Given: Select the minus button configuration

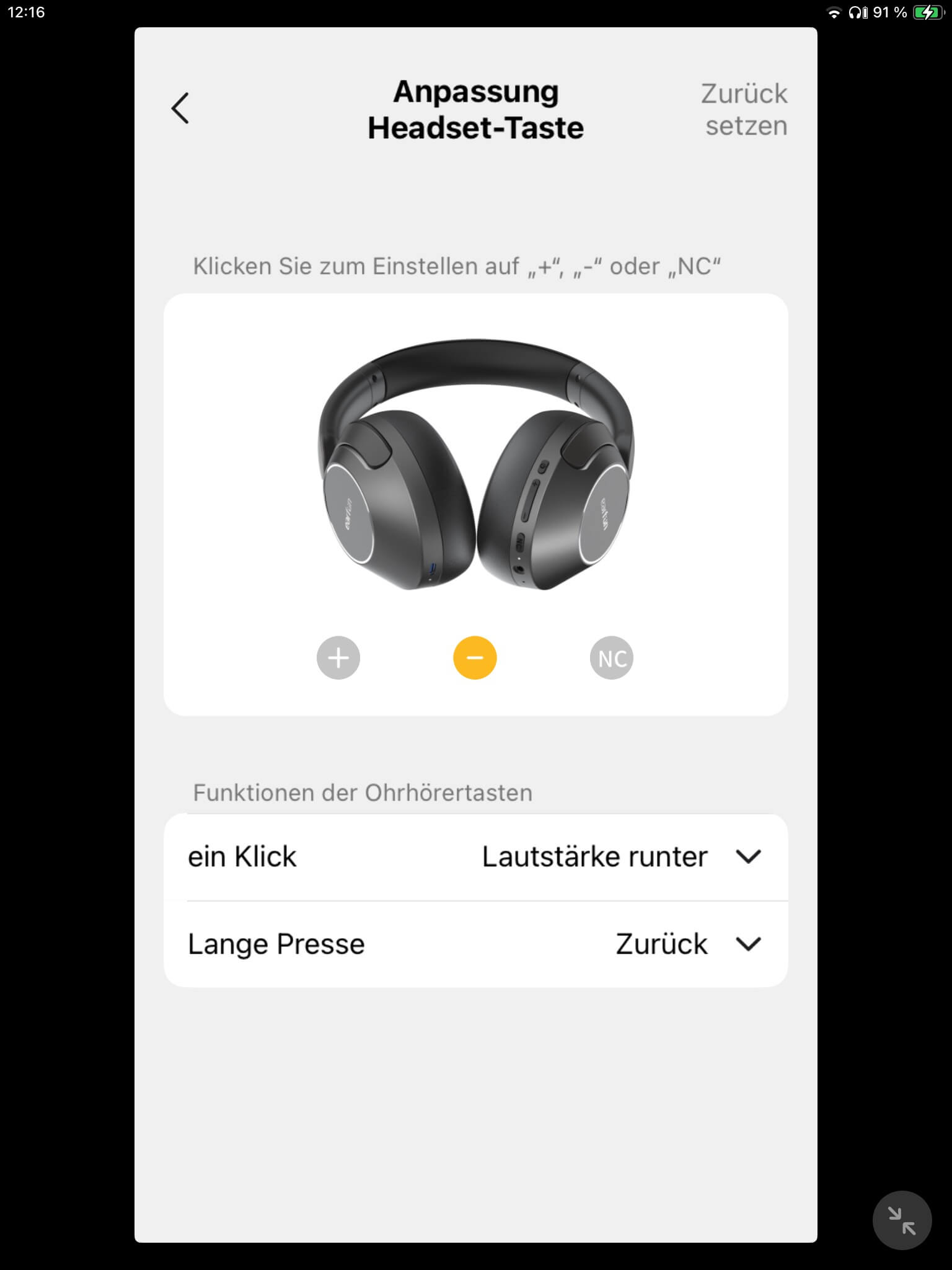Looking at the screenshot, I should (475, 658).
